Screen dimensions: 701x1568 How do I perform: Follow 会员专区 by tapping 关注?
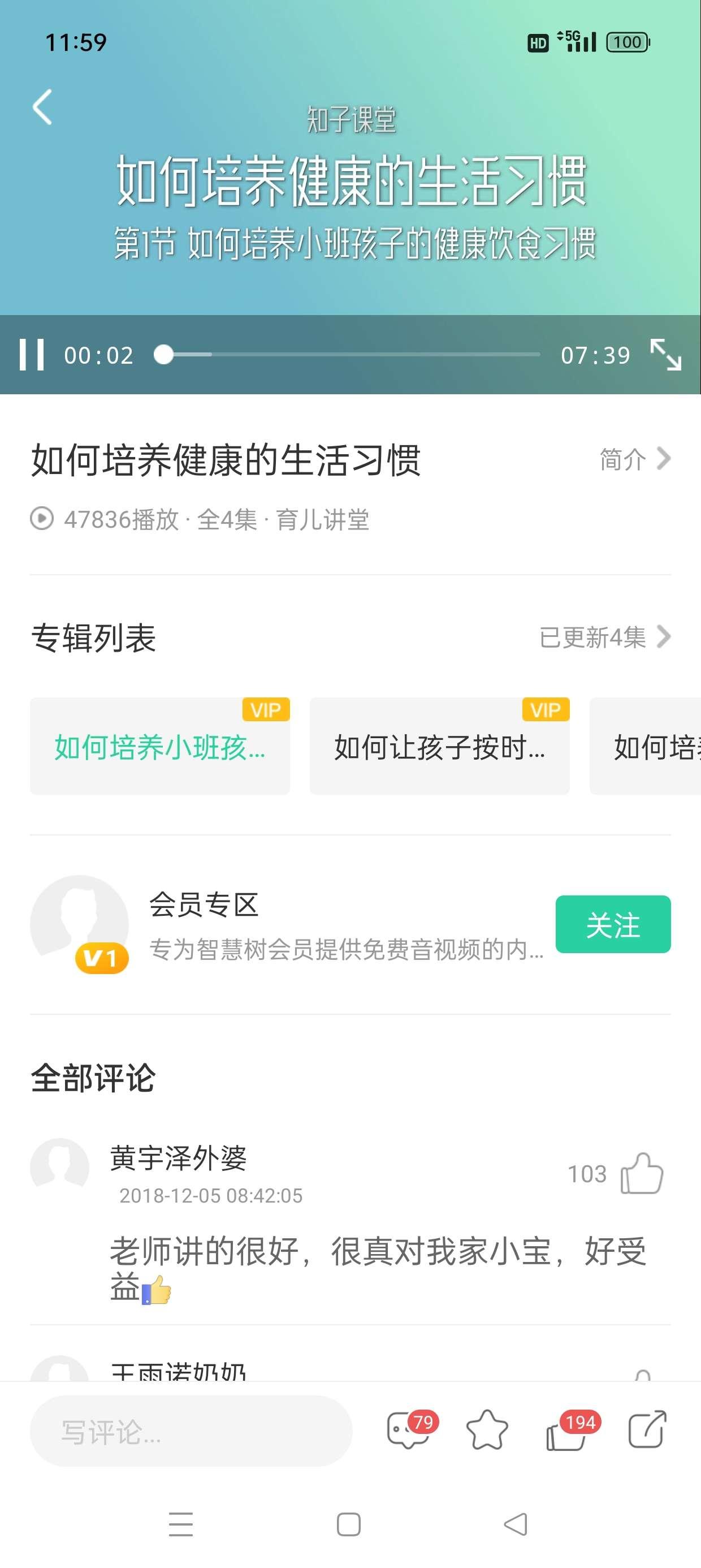click(x=612, y=925)
